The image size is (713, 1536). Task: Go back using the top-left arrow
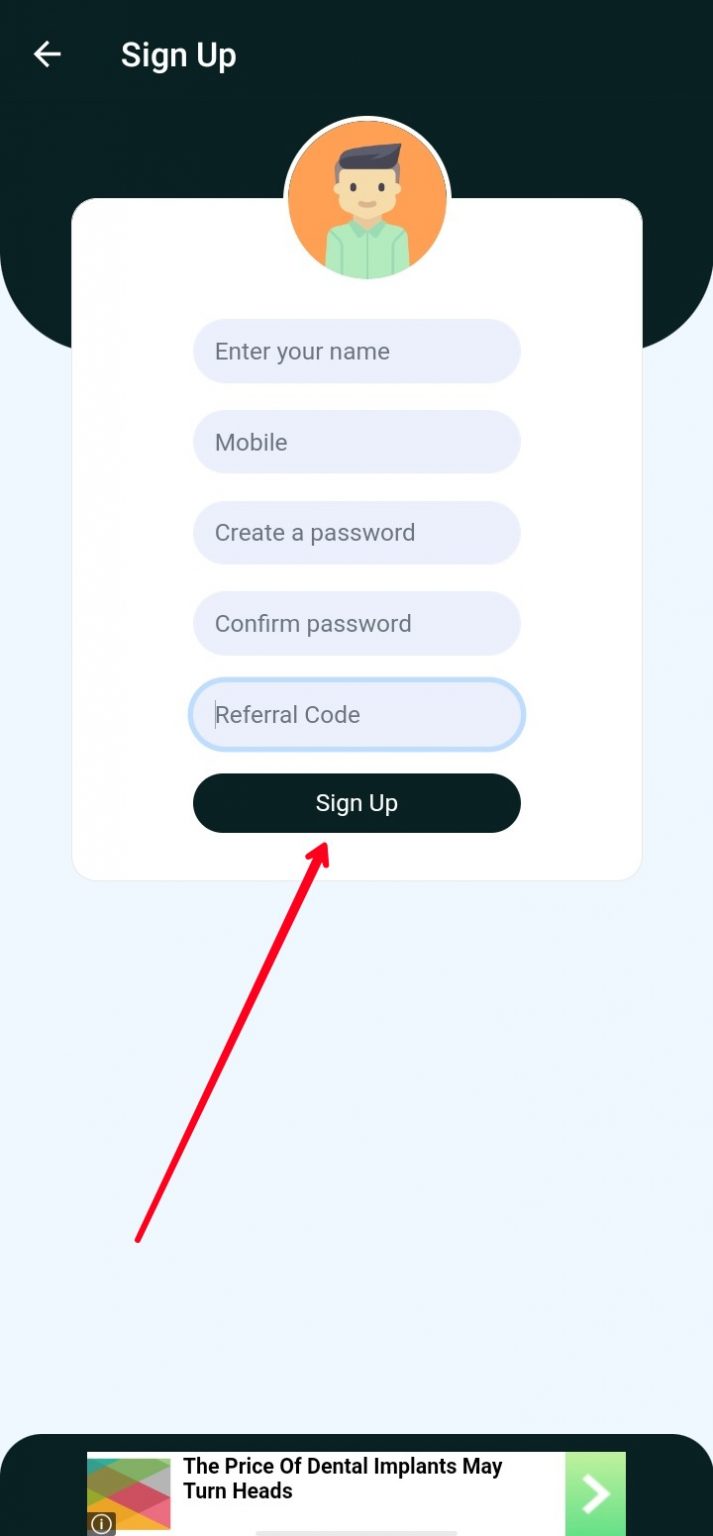47,54
